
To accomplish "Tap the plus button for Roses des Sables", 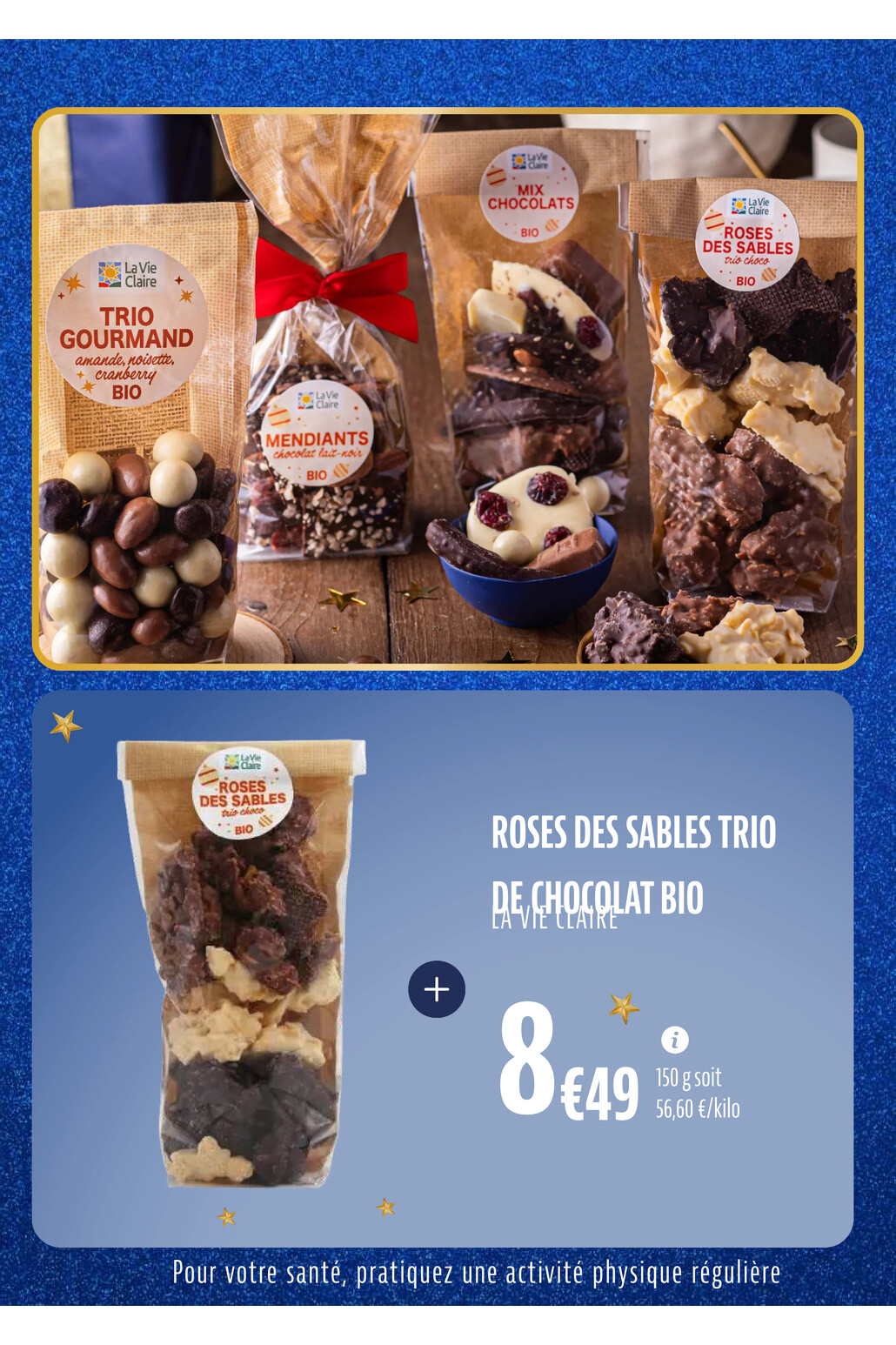I will click(437, 989).
